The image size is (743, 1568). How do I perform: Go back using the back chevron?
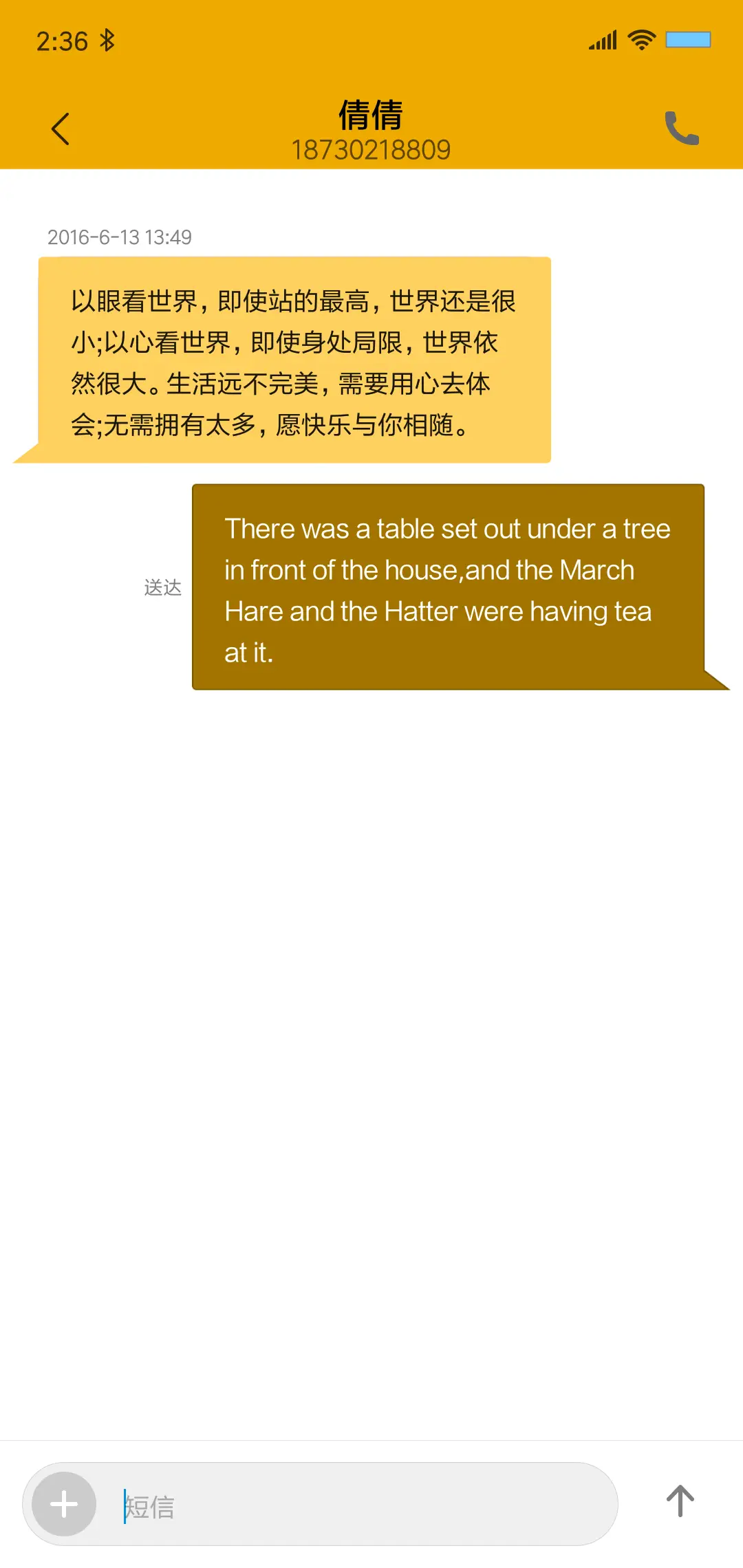61,128
